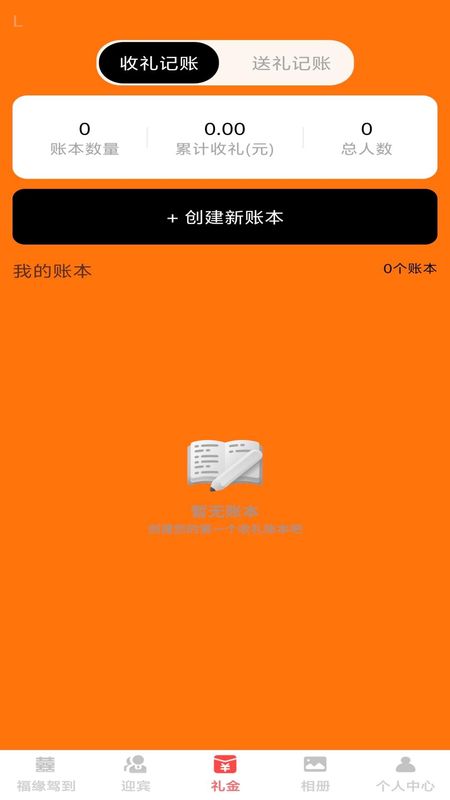Switch to the 相册 tab
This screenshot has width=450, height=800.
tap(315, 774)
